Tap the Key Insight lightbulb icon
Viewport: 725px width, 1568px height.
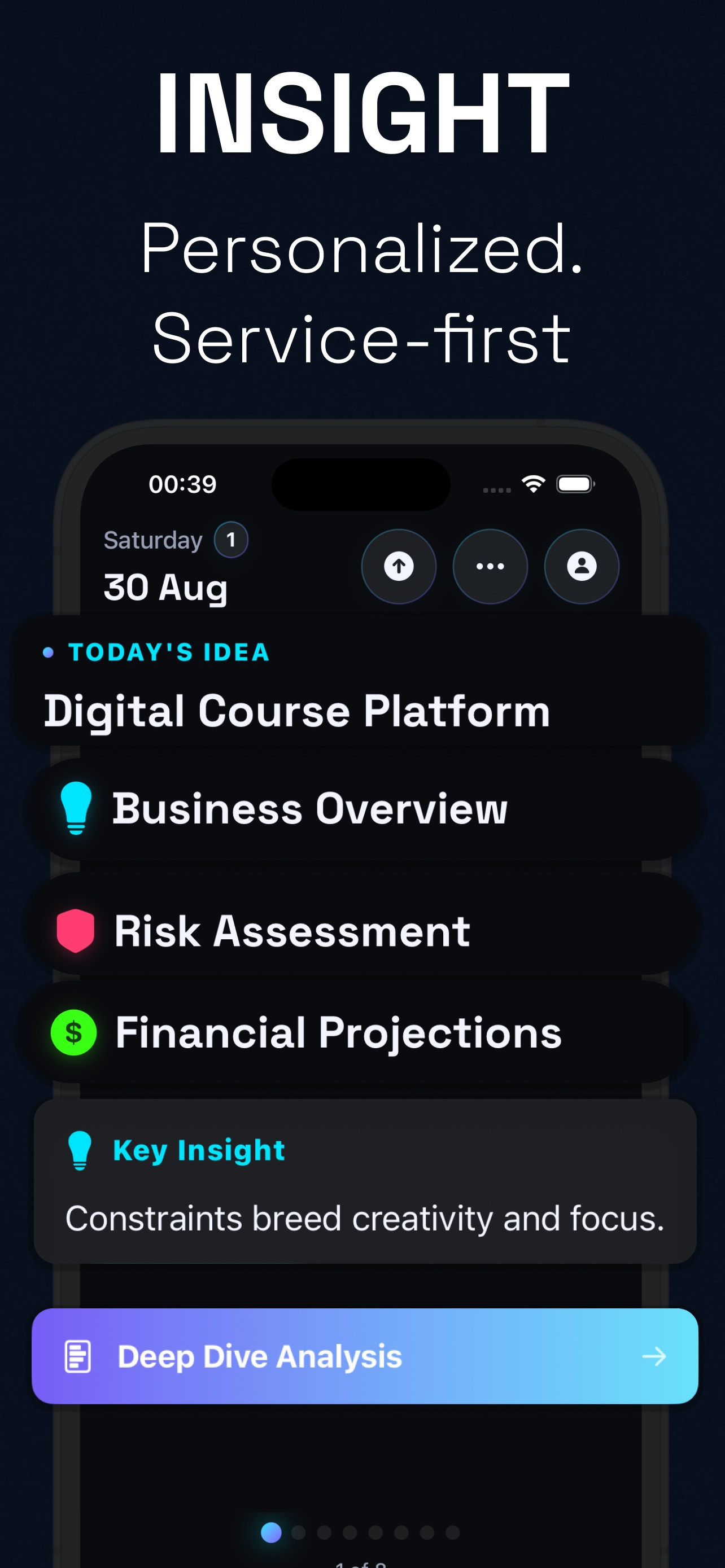(x=81, y=1150)
